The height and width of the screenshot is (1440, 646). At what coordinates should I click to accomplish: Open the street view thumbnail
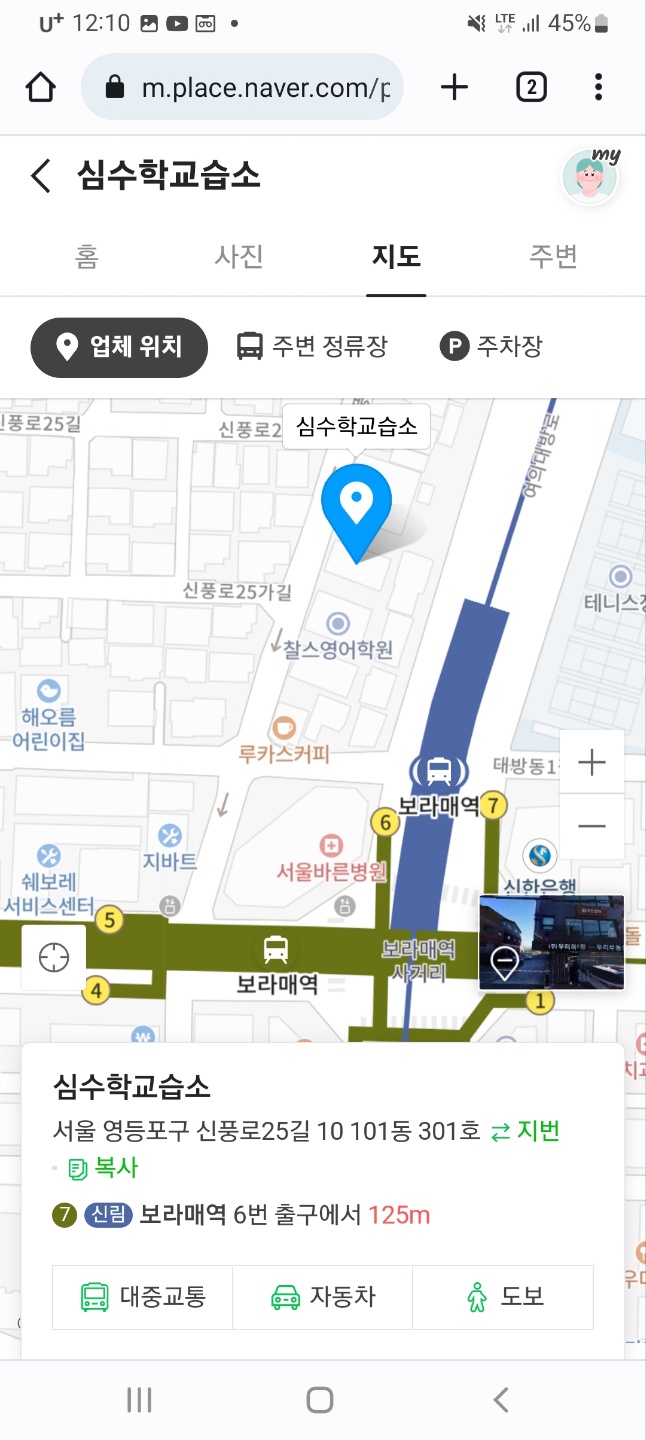pos(552,943)
